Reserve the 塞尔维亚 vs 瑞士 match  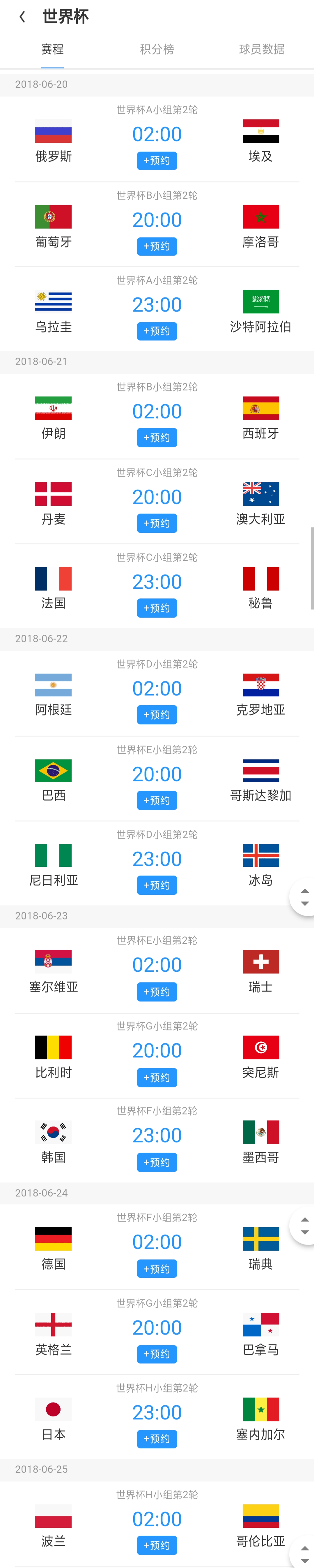(157, 992)
